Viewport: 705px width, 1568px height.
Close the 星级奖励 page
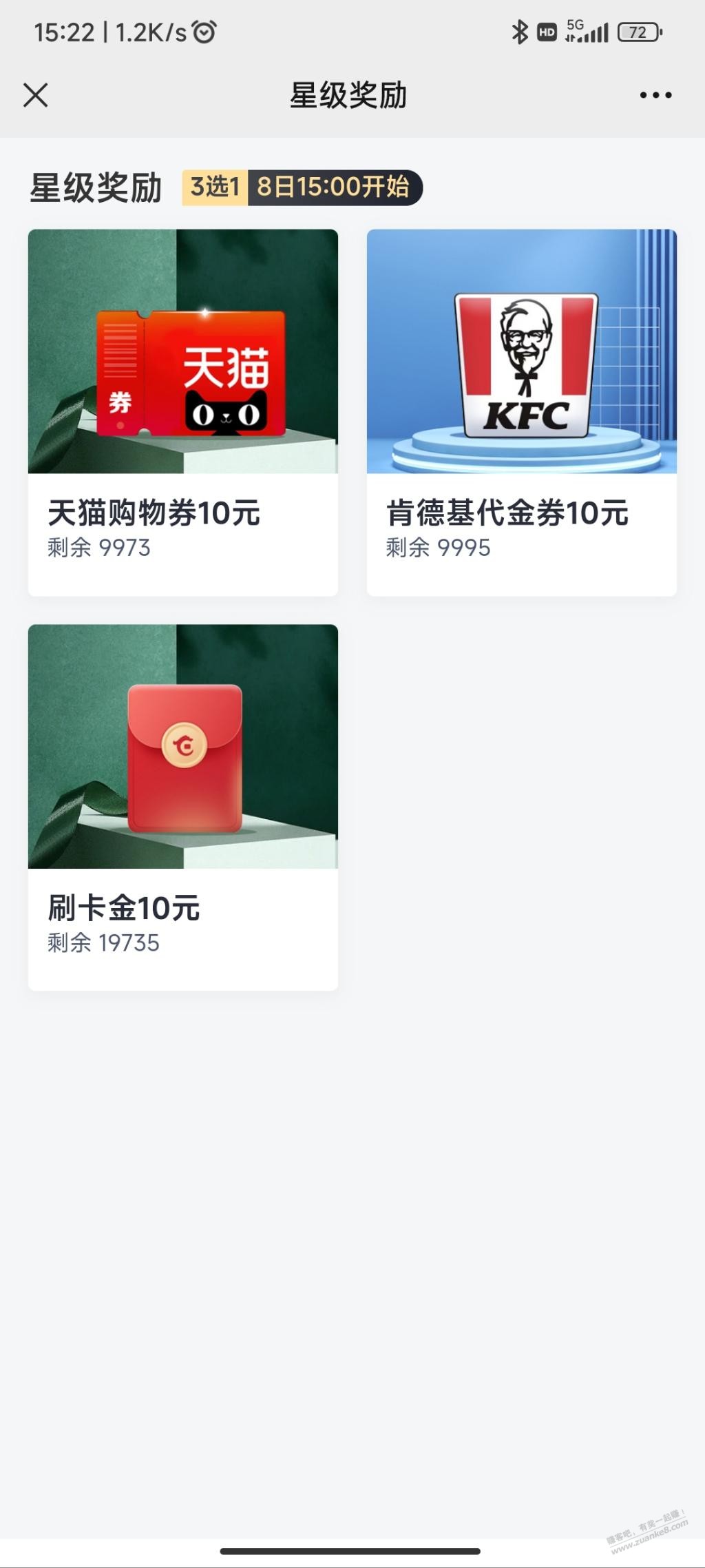pos(36,95)
